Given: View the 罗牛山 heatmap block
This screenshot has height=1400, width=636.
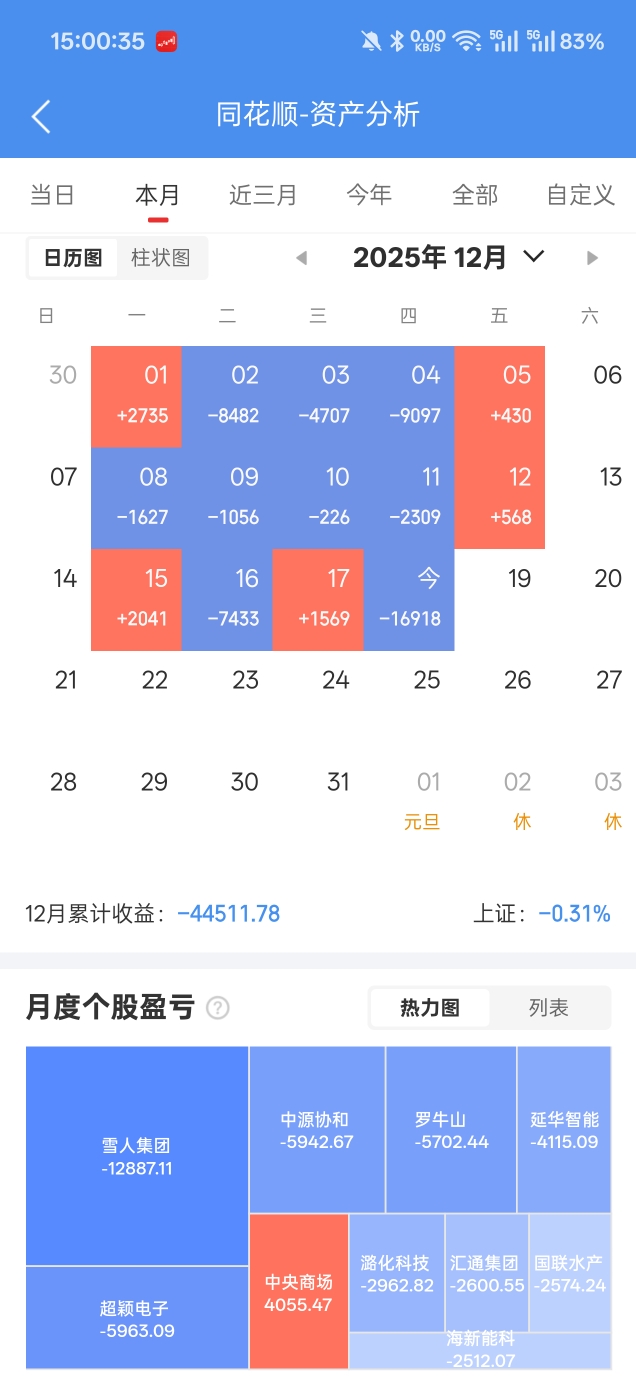Looking at the screenshot, I should coord(451,1130).
